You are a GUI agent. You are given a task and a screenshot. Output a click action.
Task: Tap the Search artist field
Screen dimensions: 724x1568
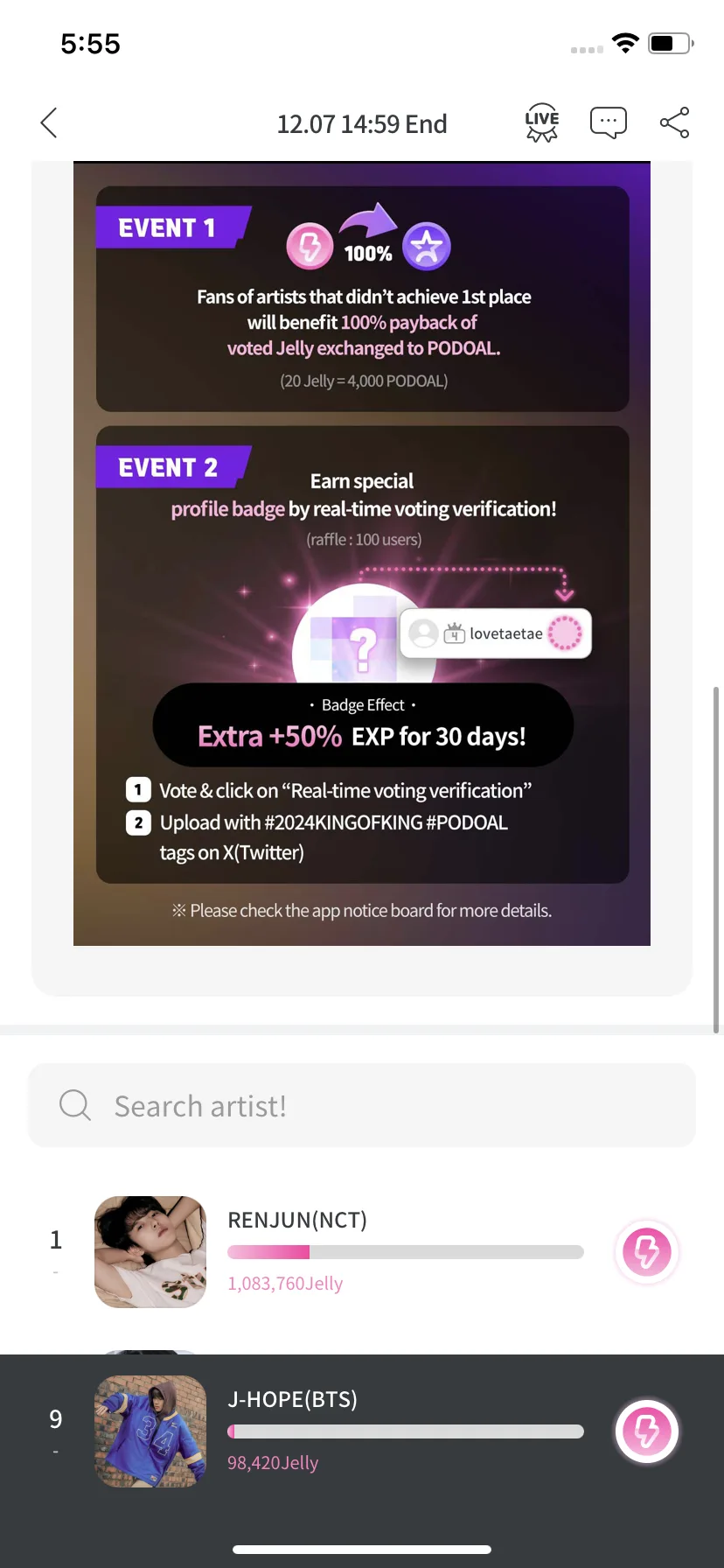362,1106
